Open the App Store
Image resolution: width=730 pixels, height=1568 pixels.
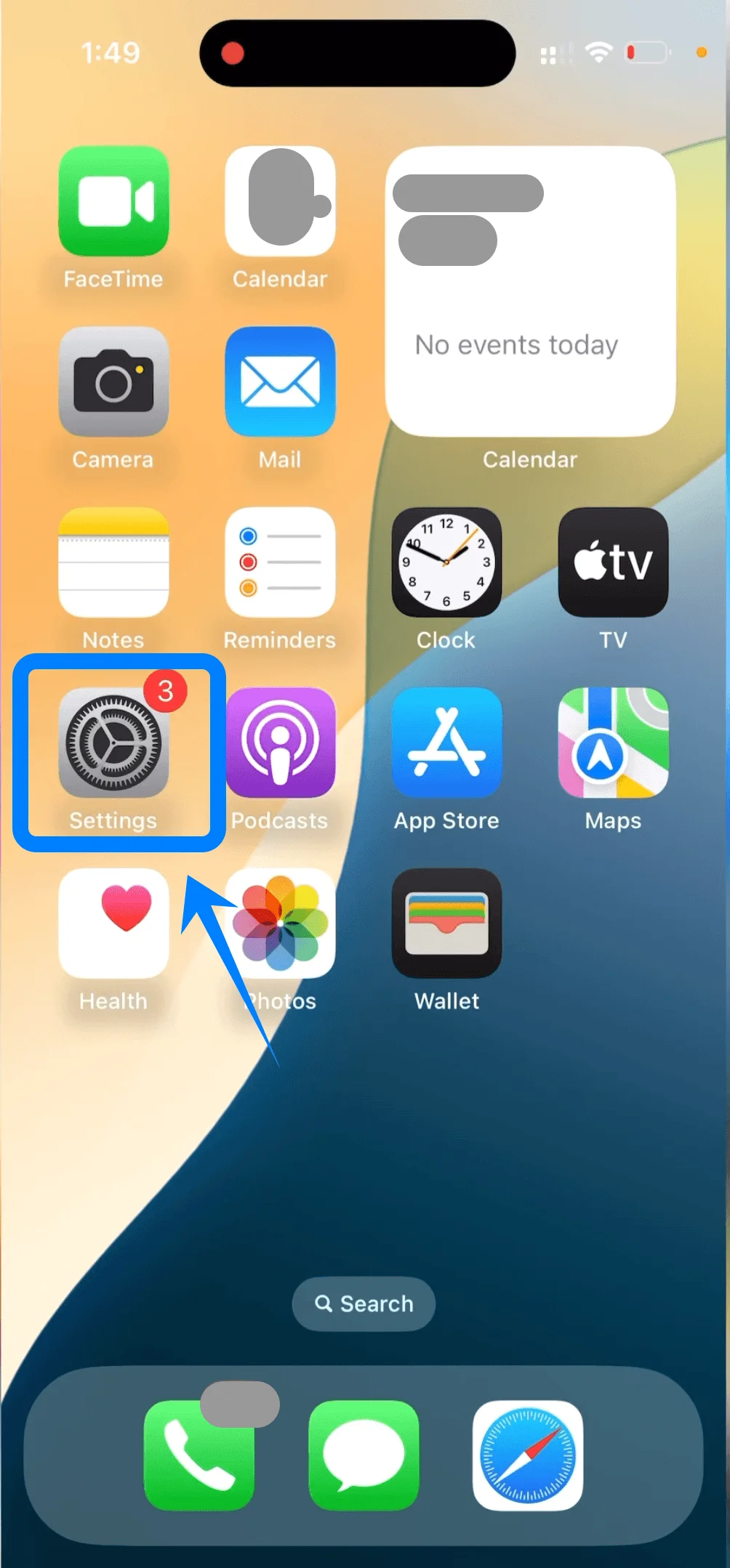tap(446, 743)
